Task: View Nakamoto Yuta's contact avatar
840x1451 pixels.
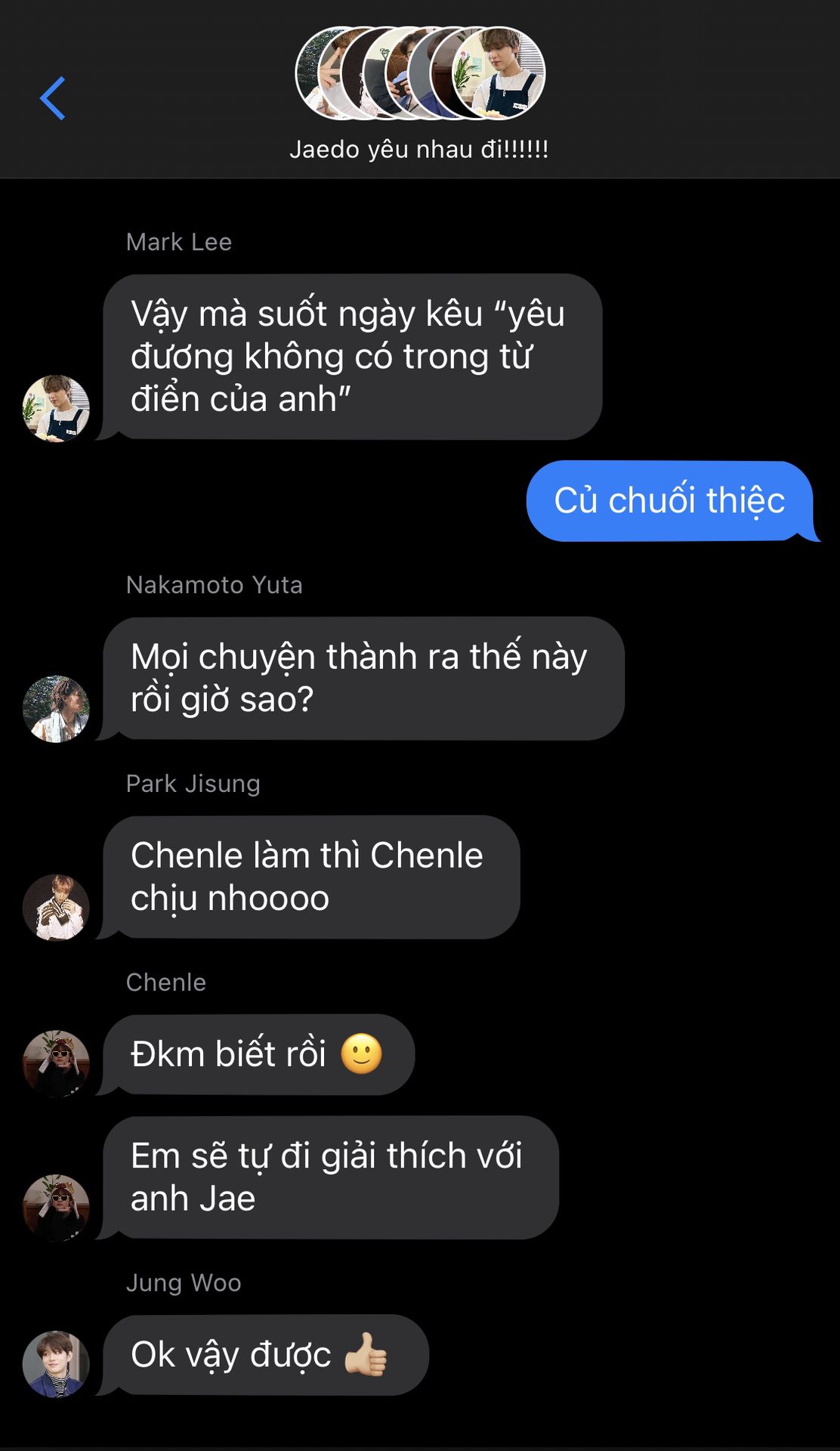Action: [56, 709]
